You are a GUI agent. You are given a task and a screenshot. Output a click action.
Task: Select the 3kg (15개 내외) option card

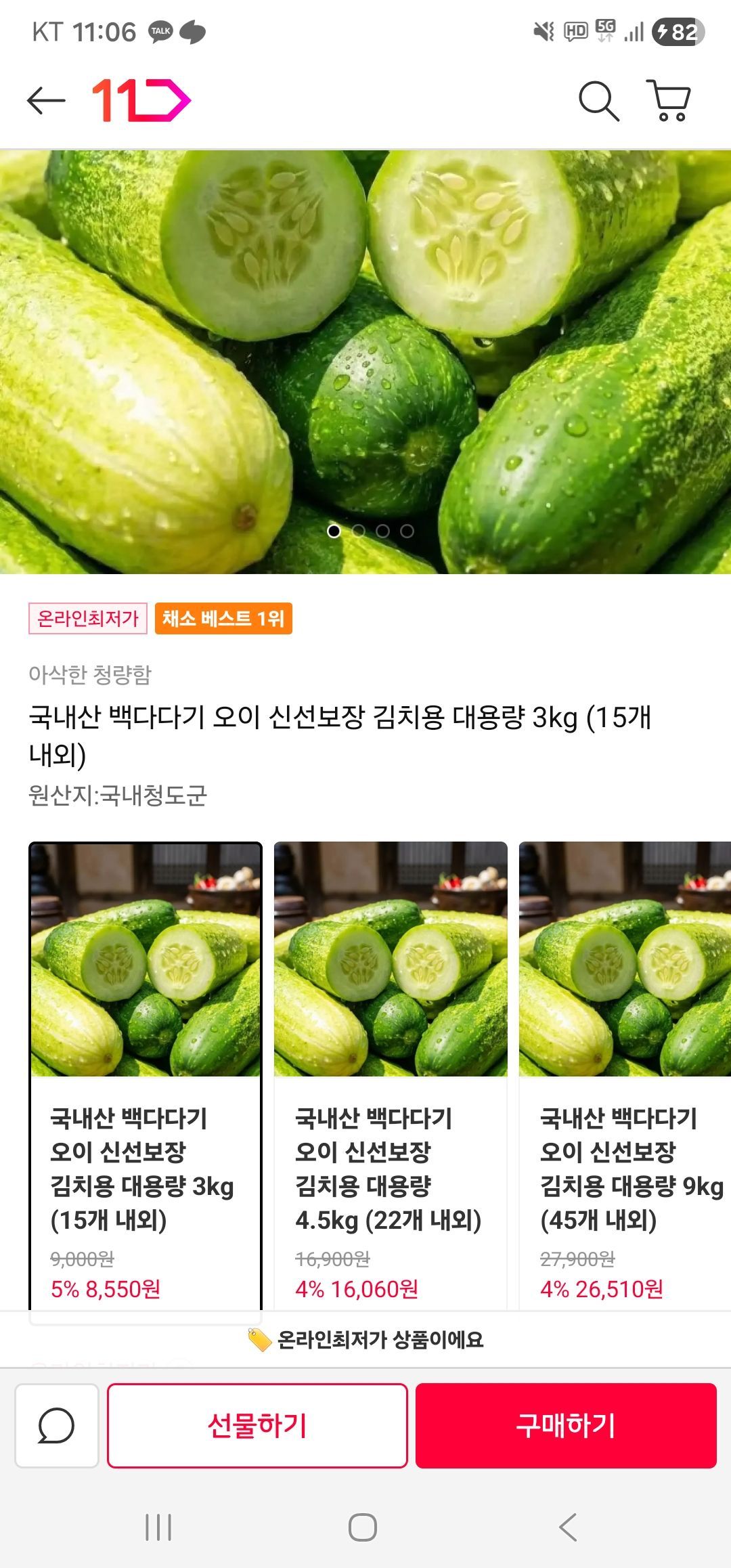tap(145, 1075)
